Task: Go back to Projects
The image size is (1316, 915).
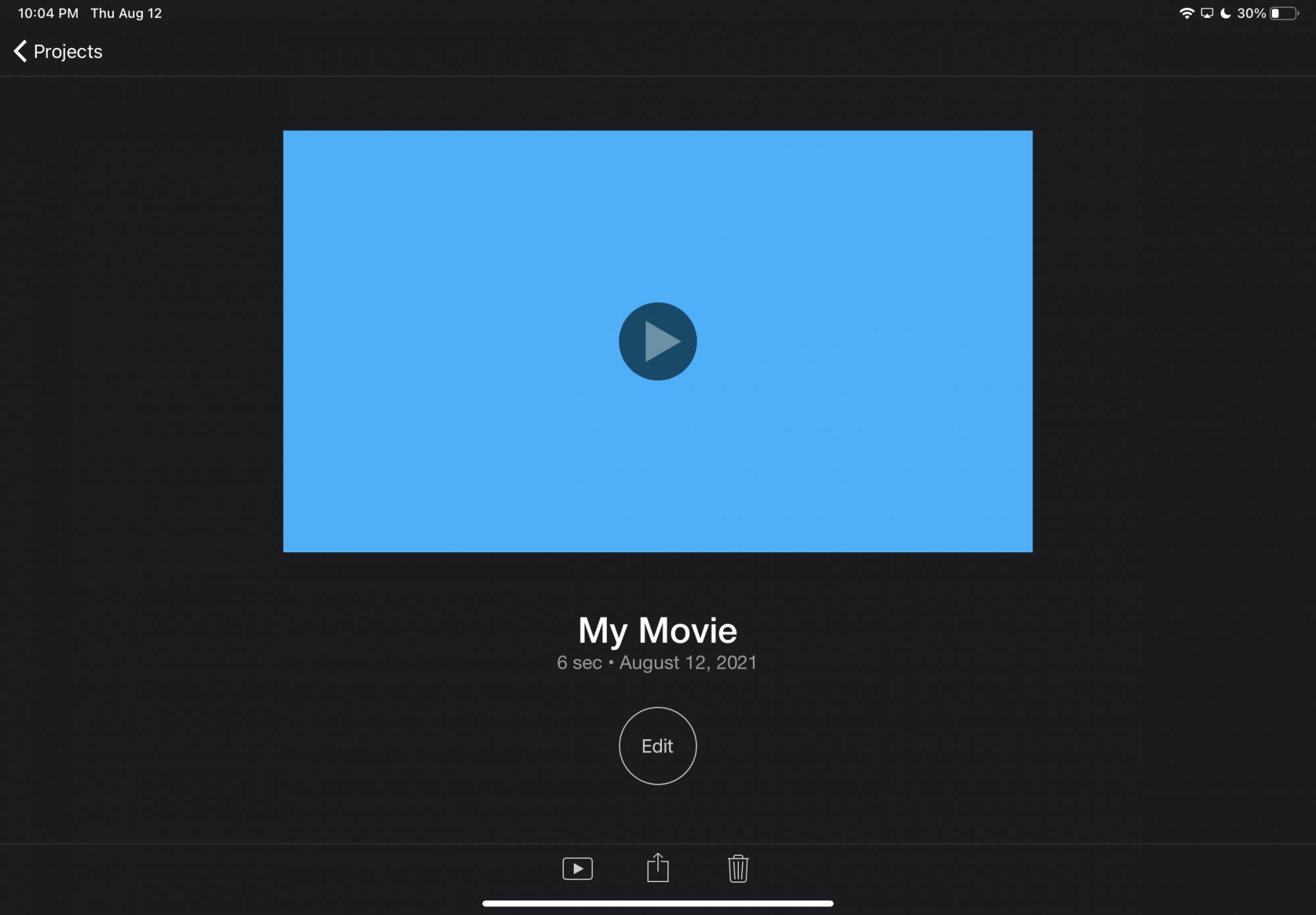Action: click(58, 51)
